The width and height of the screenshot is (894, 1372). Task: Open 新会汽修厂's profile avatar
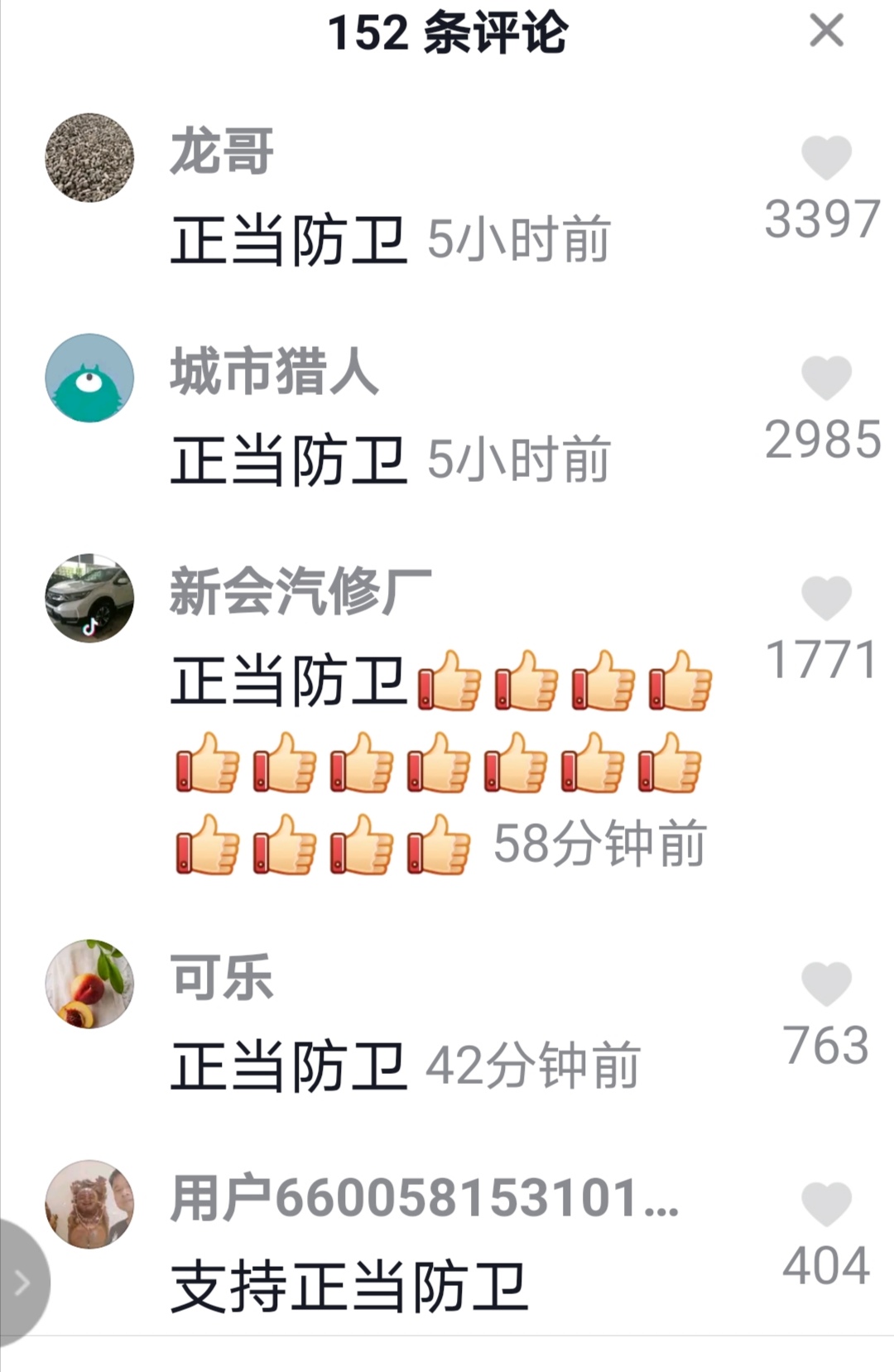click(x=89, y=598)
